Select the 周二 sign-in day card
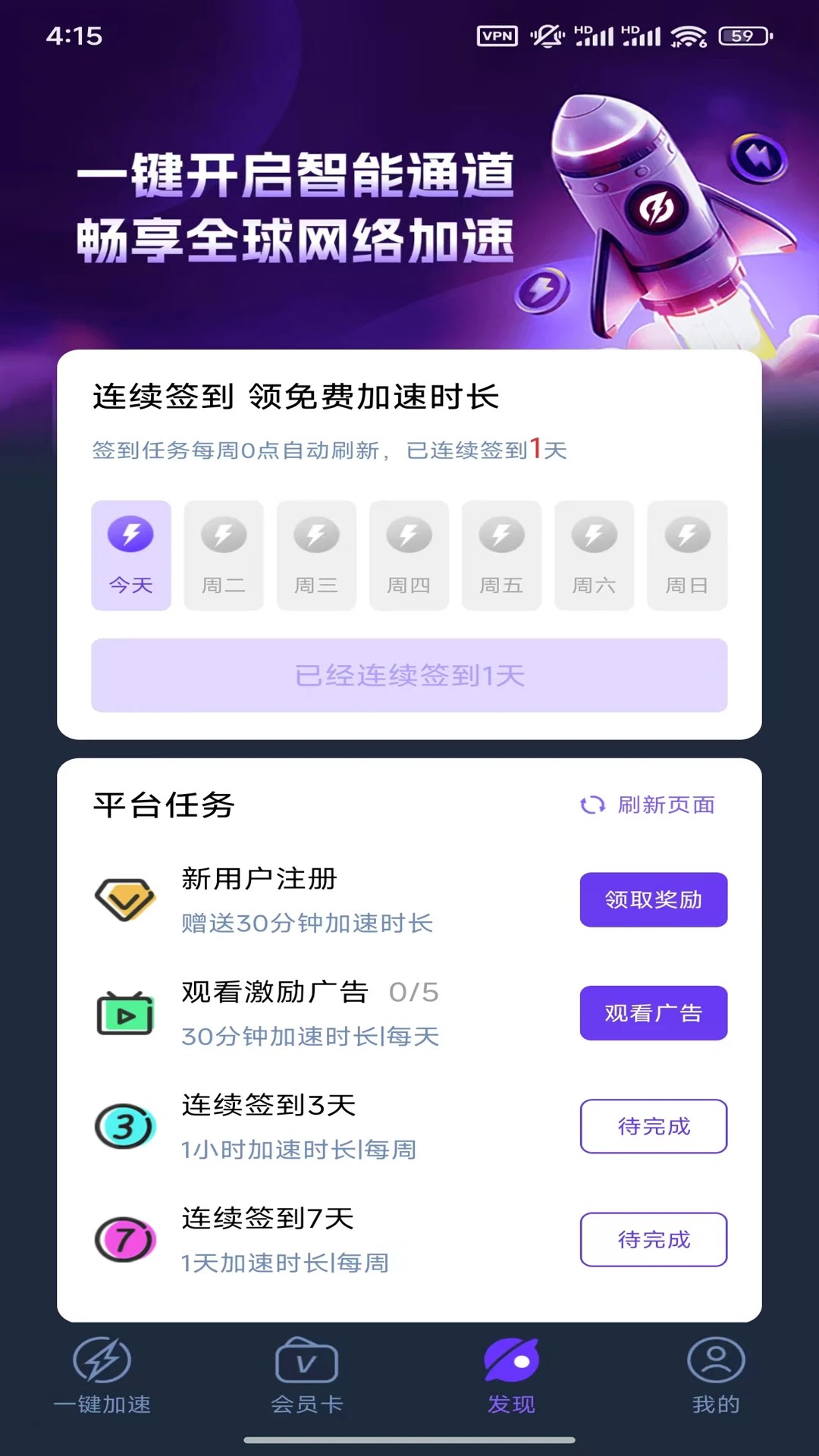Screen dimensions: 819x1456 [223, 555]
